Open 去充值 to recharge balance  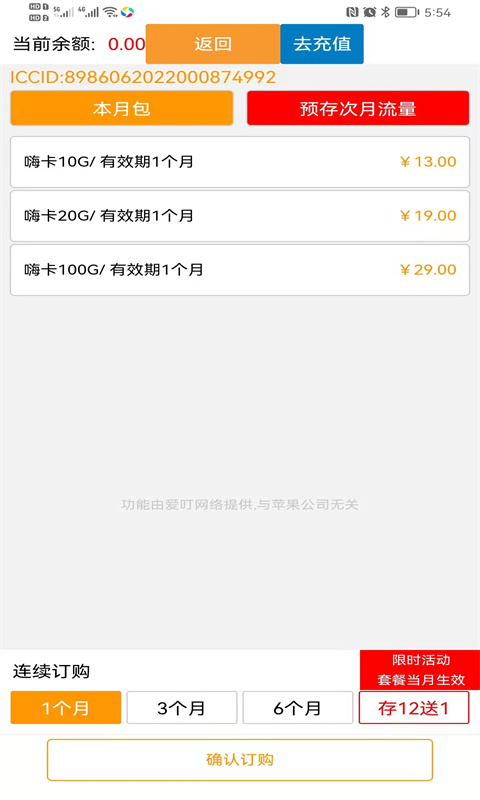pos(322,44)
